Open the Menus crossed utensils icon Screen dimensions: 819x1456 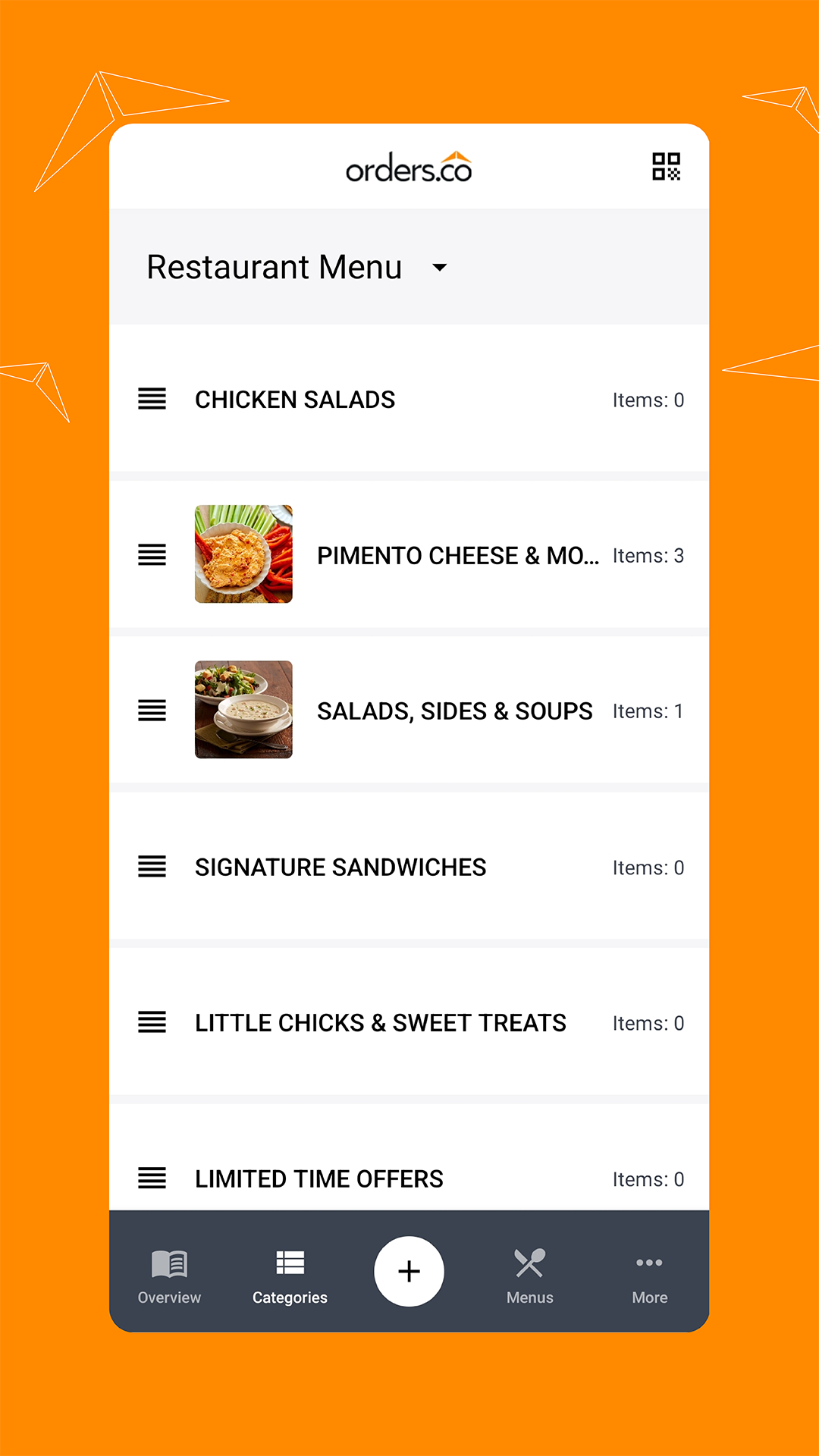tap(529, 1261)
